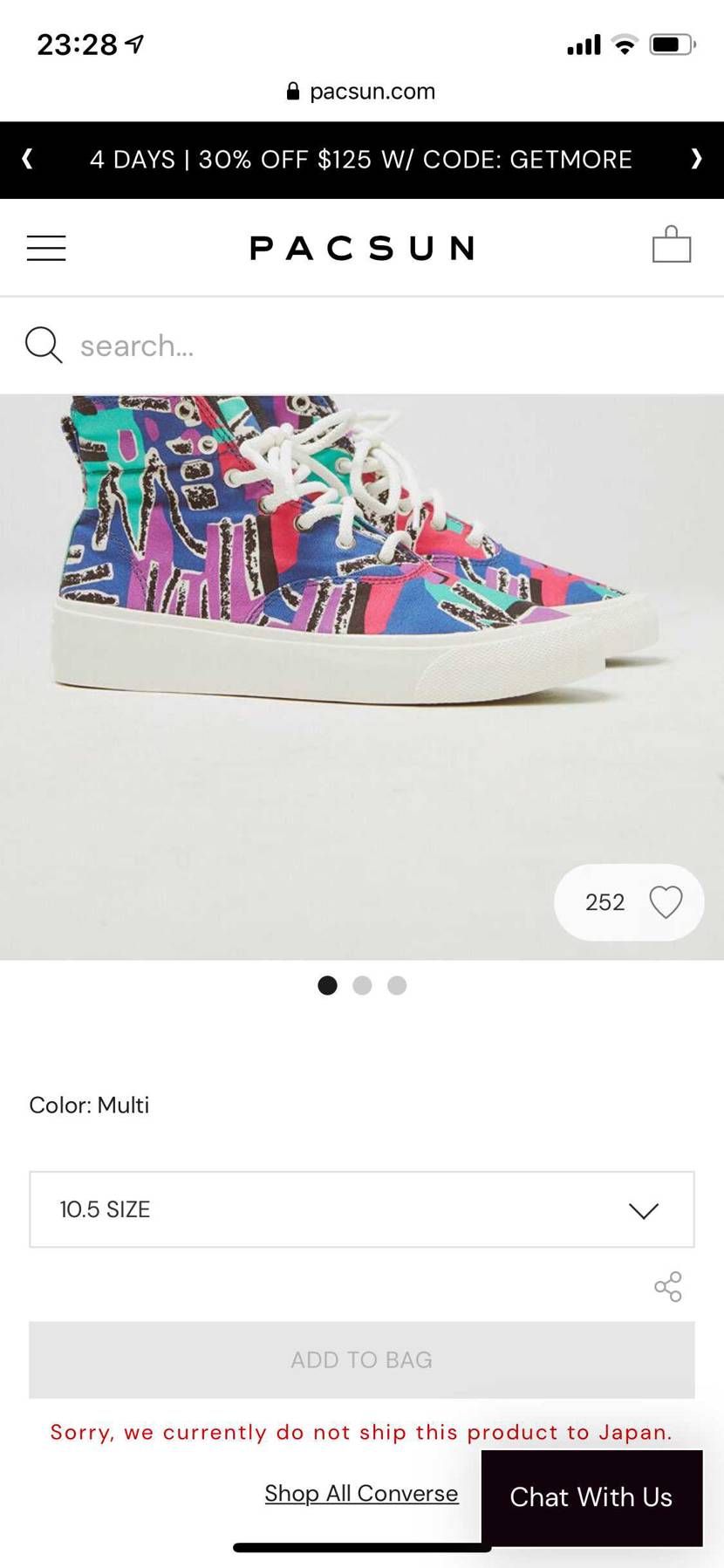Tap the pacsun.com address bar
Image resolution: width=724 pixels, height=1568 pixels.
[362, 92]
